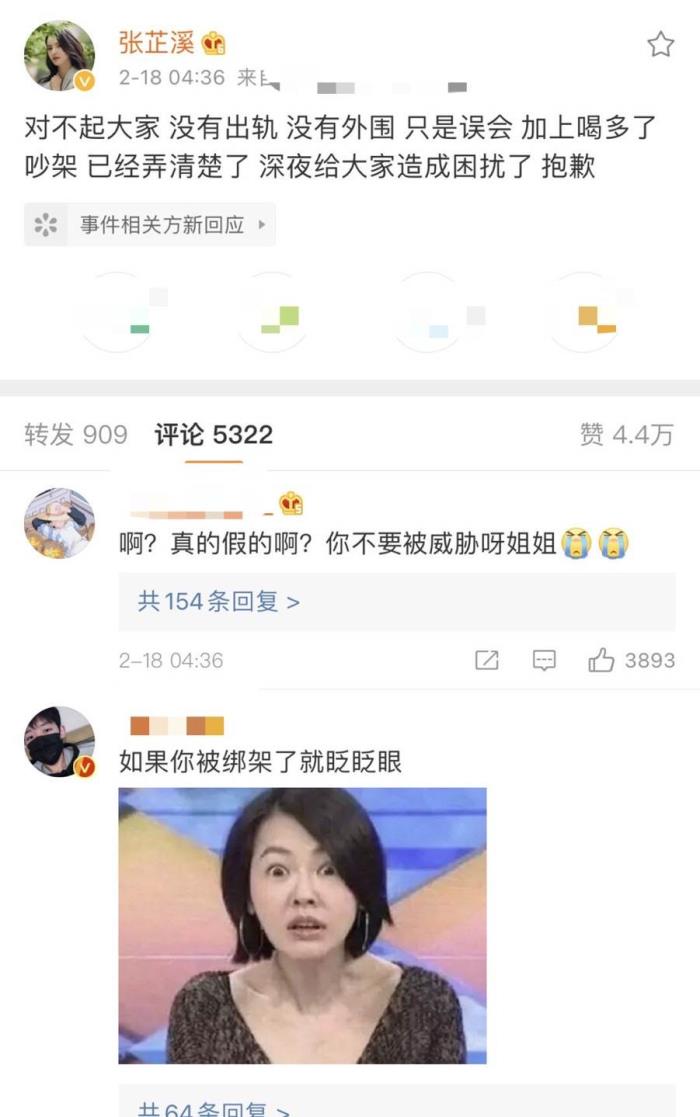The height and width of the screenshot is (1117, 700).
Task: Expand 共64条回复 replies
Action: 214,1108
